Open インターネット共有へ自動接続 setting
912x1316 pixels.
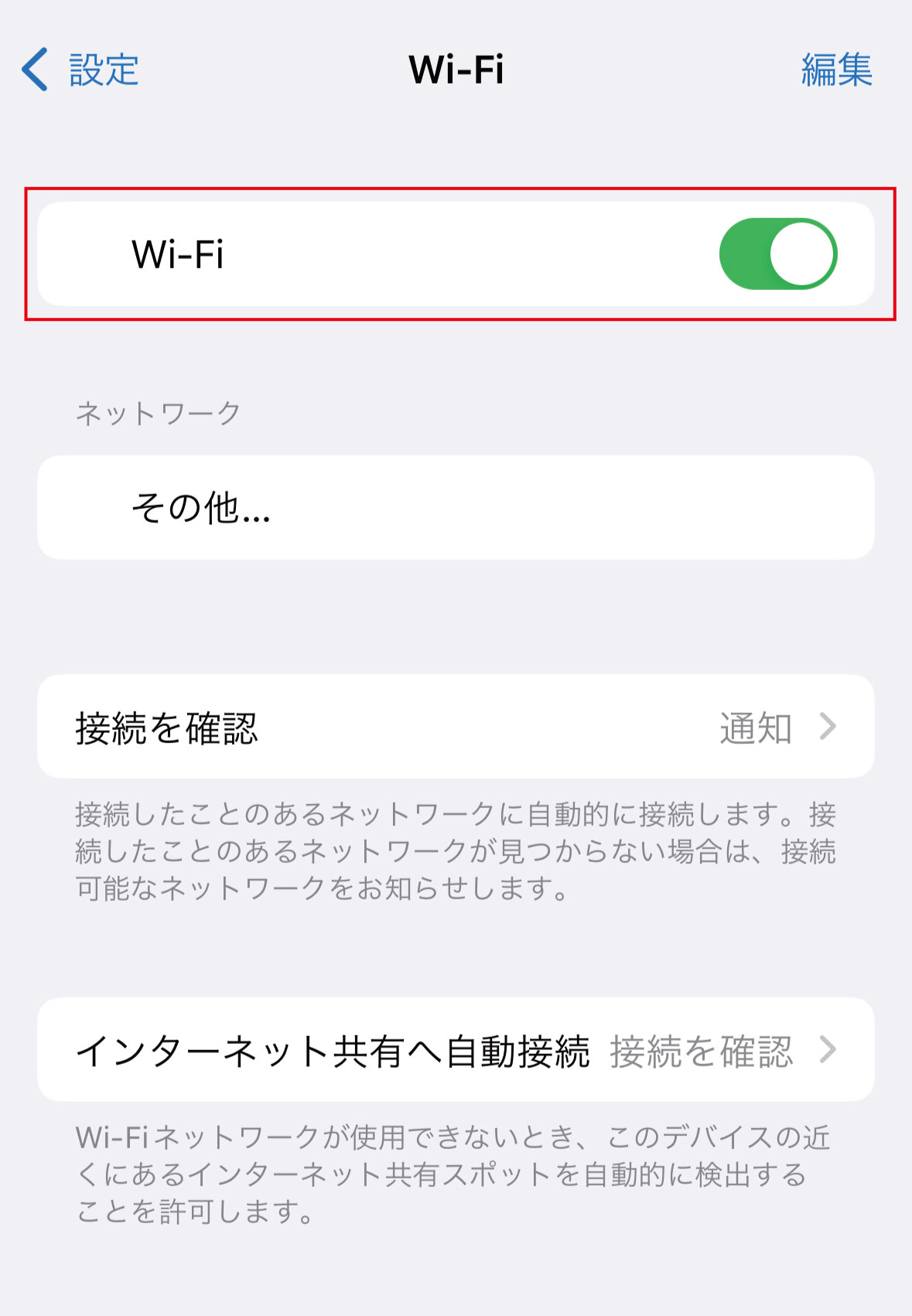pyautogui.click(x=455, y=1050)
